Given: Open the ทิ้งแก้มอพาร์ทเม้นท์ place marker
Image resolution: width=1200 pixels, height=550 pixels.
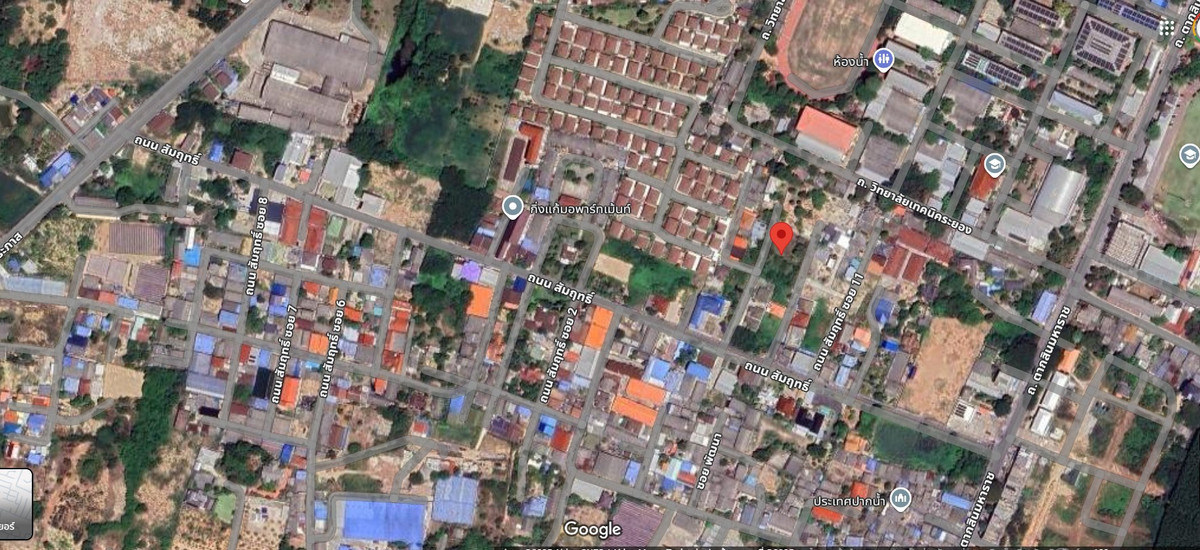Looking at the screenshot, I should tap(513, 207).
